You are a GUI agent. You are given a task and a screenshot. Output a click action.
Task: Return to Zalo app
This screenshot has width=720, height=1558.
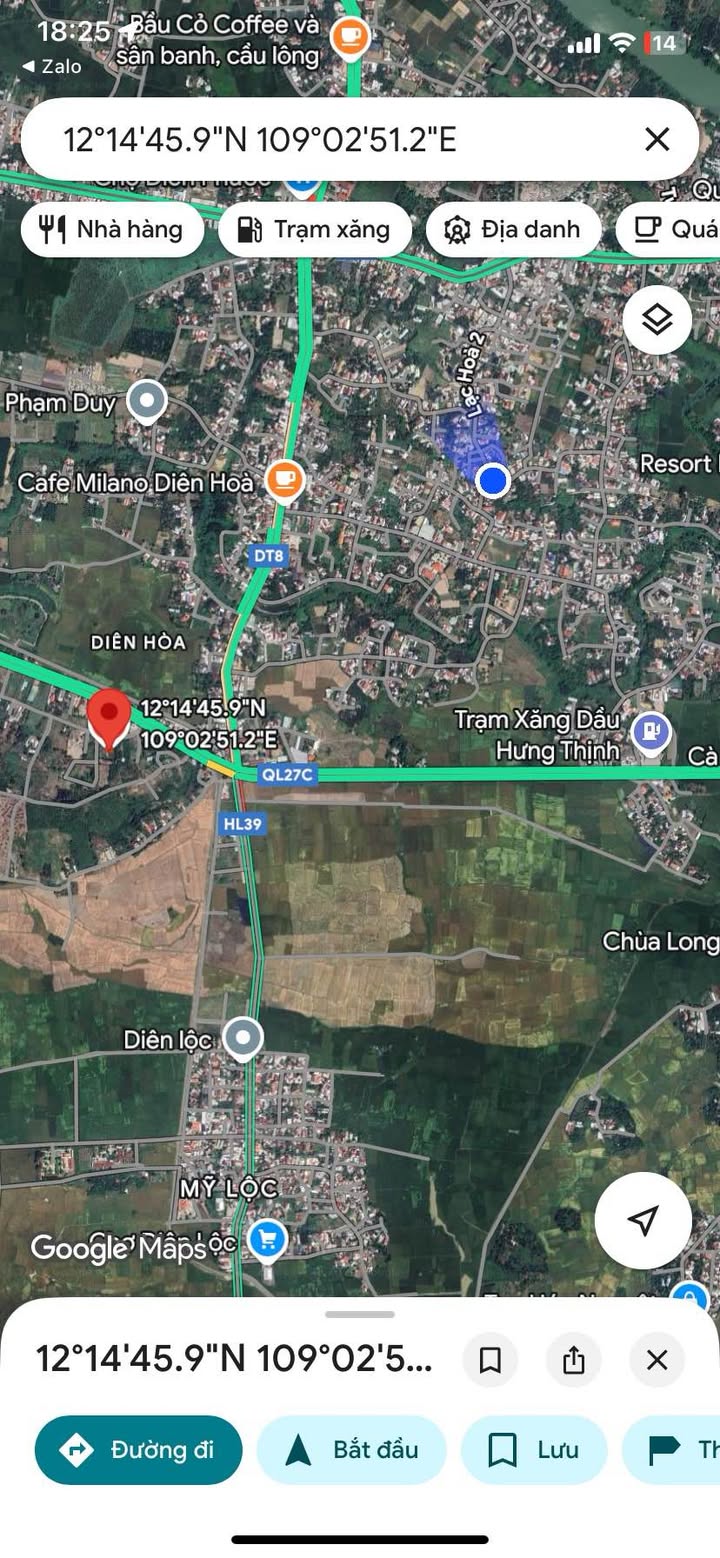[x=52, y=66]
